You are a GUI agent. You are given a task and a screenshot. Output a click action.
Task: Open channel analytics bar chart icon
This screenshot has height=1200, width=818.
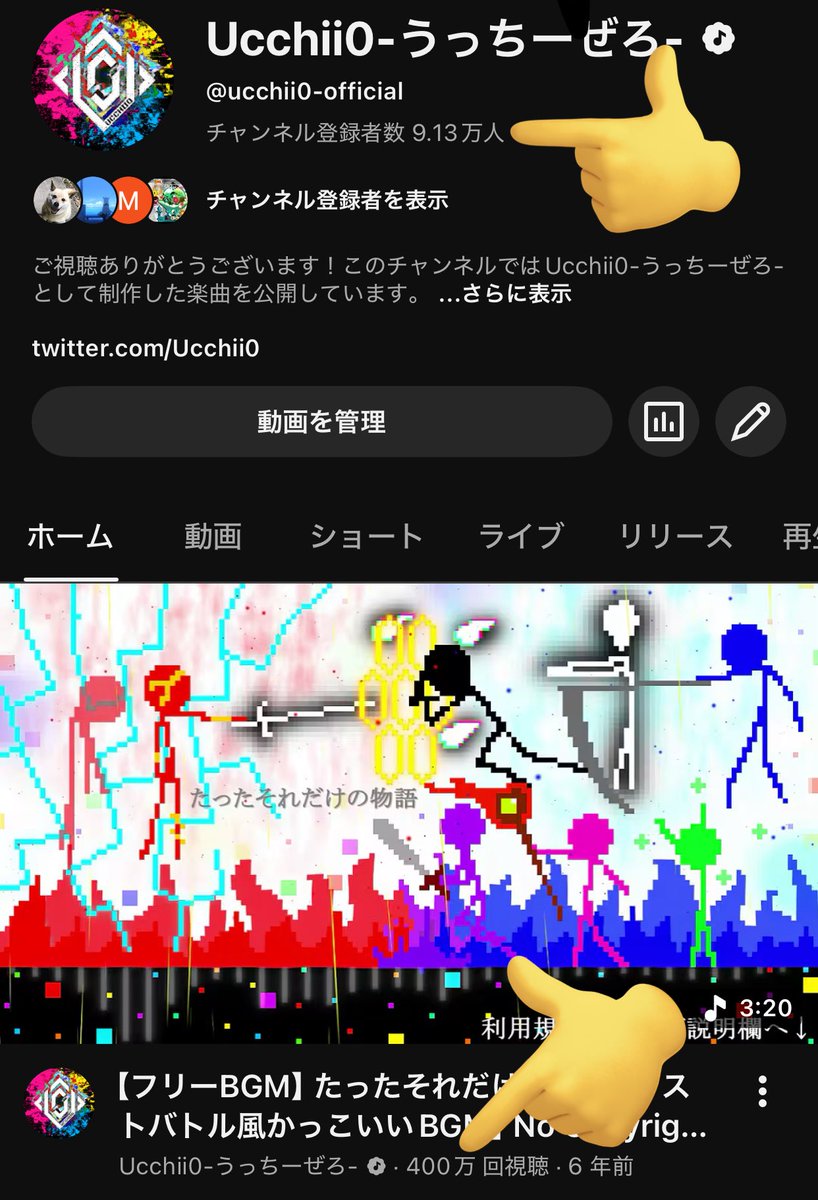point(662,422)
